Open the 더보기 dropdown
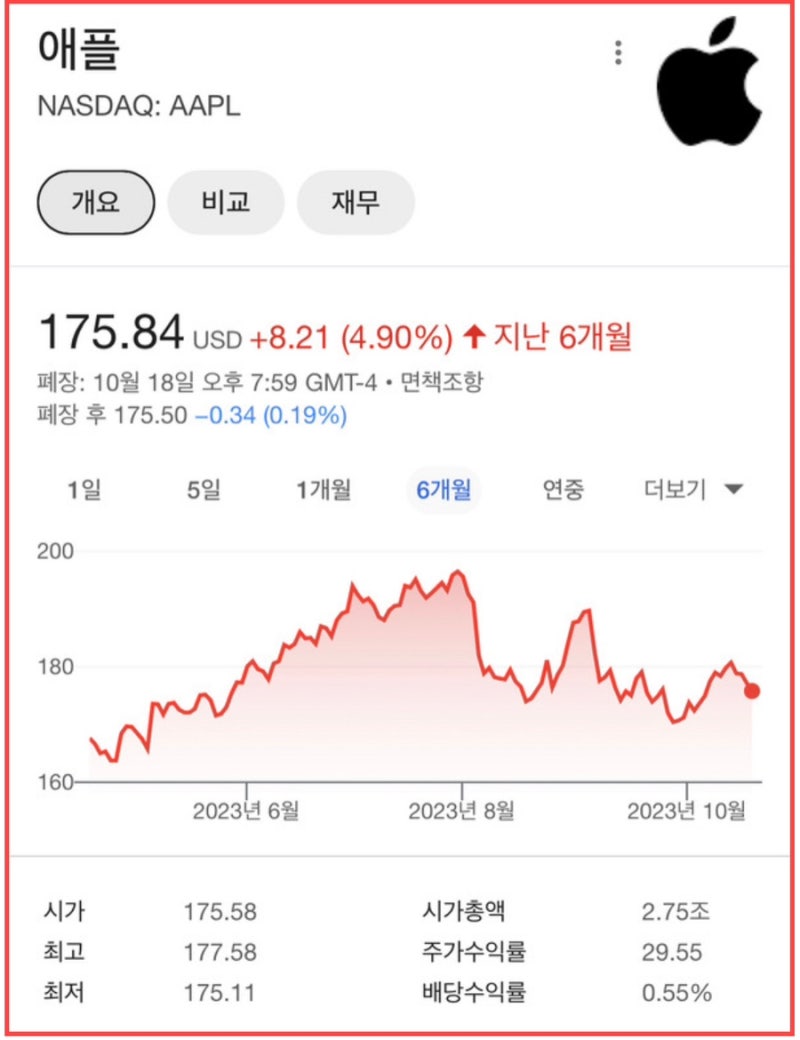The image size is (800, 1040). pyautogui.click(x=688, y=489)
